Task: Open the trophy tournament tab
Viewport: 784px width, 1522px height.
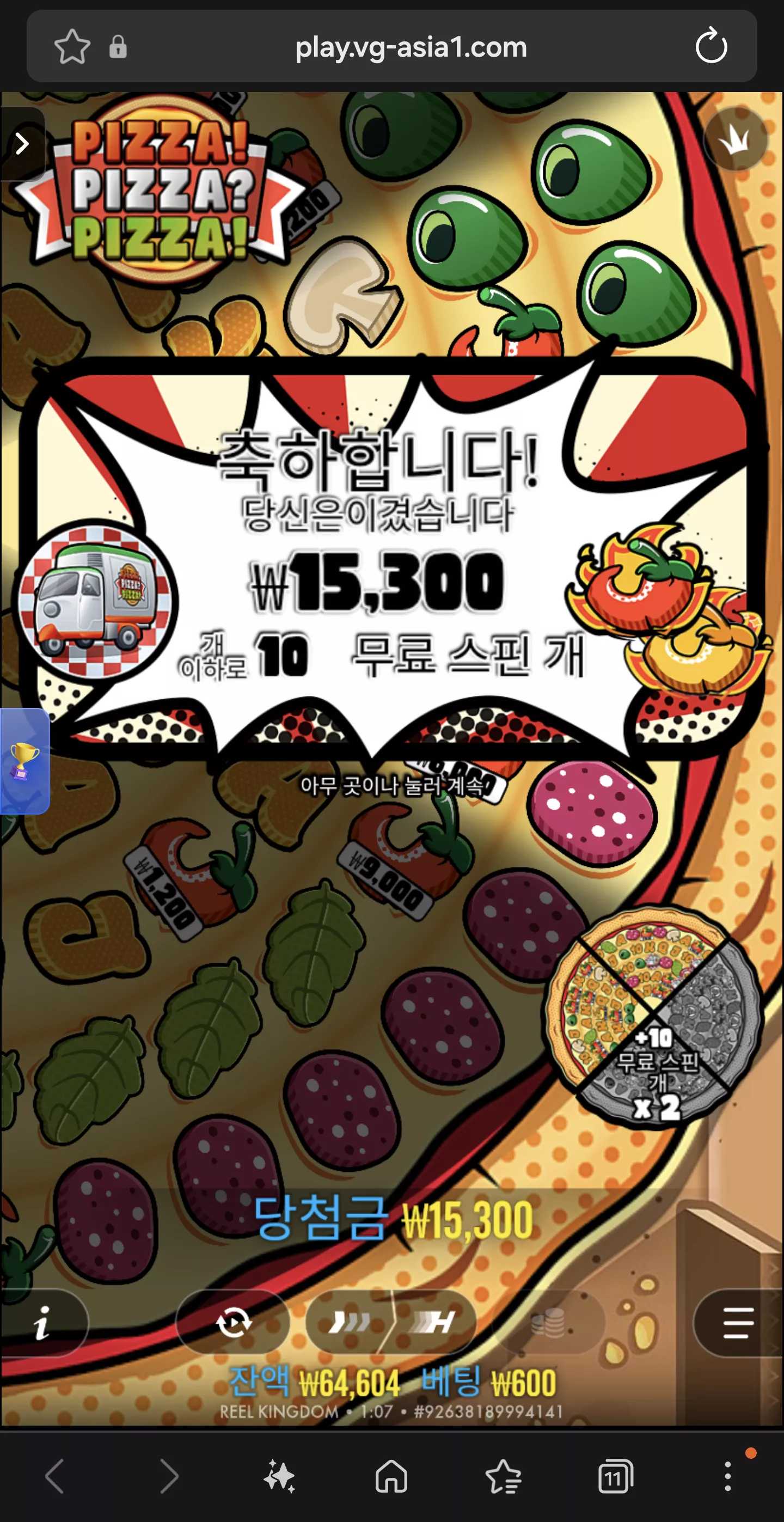Action: pyautogui.click(x=25, y=761)
